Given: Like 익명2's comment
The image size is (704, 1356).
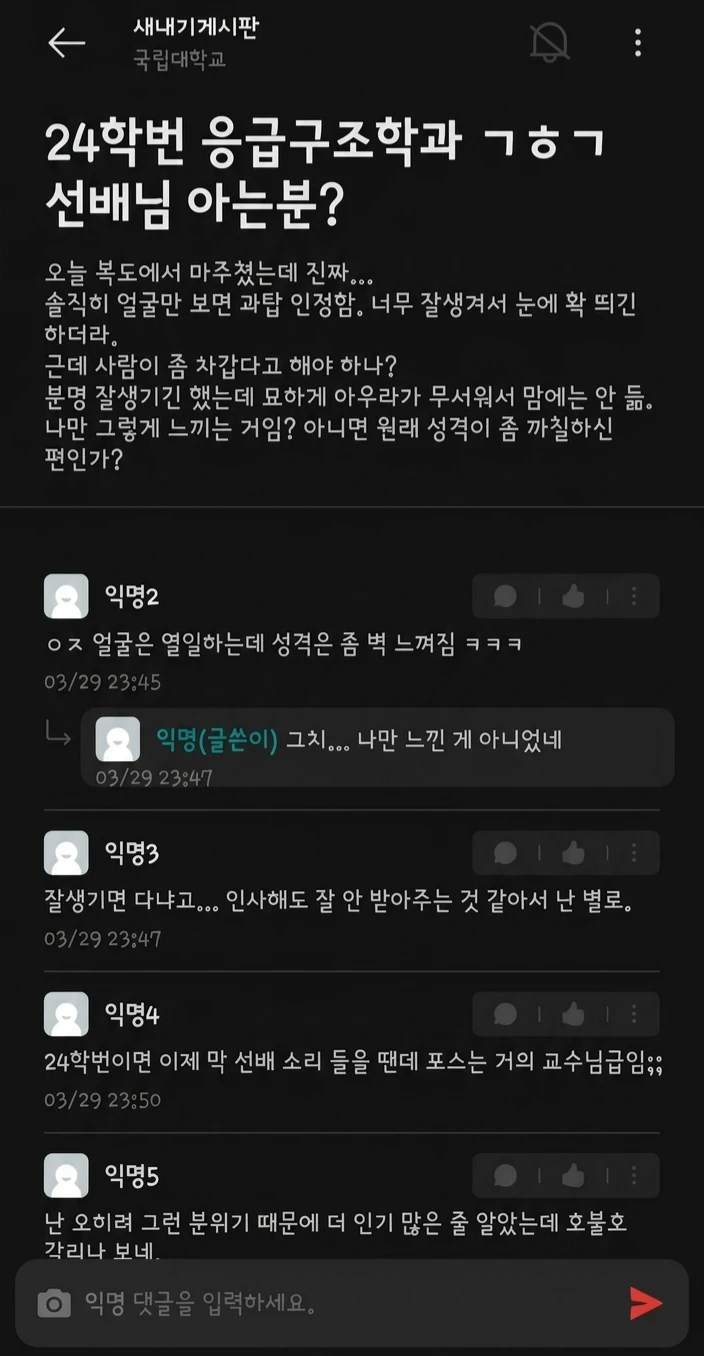Looking at the screenshot, I should tap(572, 597).
